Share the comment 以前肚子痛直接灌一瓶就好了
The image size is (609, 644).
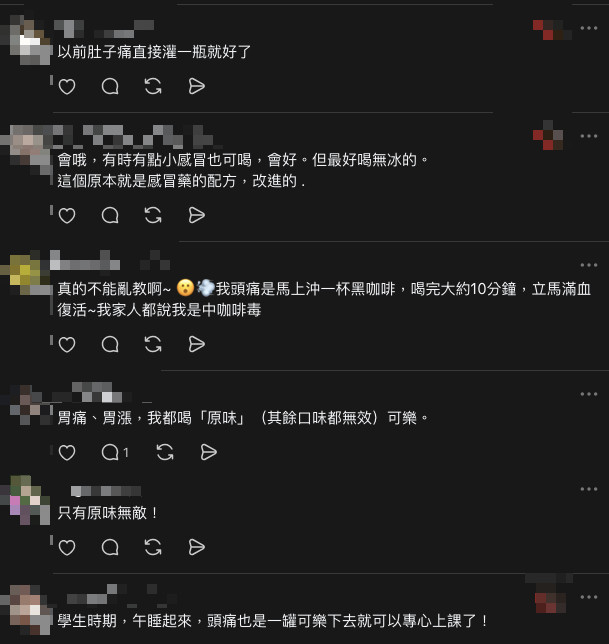pos(197,87)
